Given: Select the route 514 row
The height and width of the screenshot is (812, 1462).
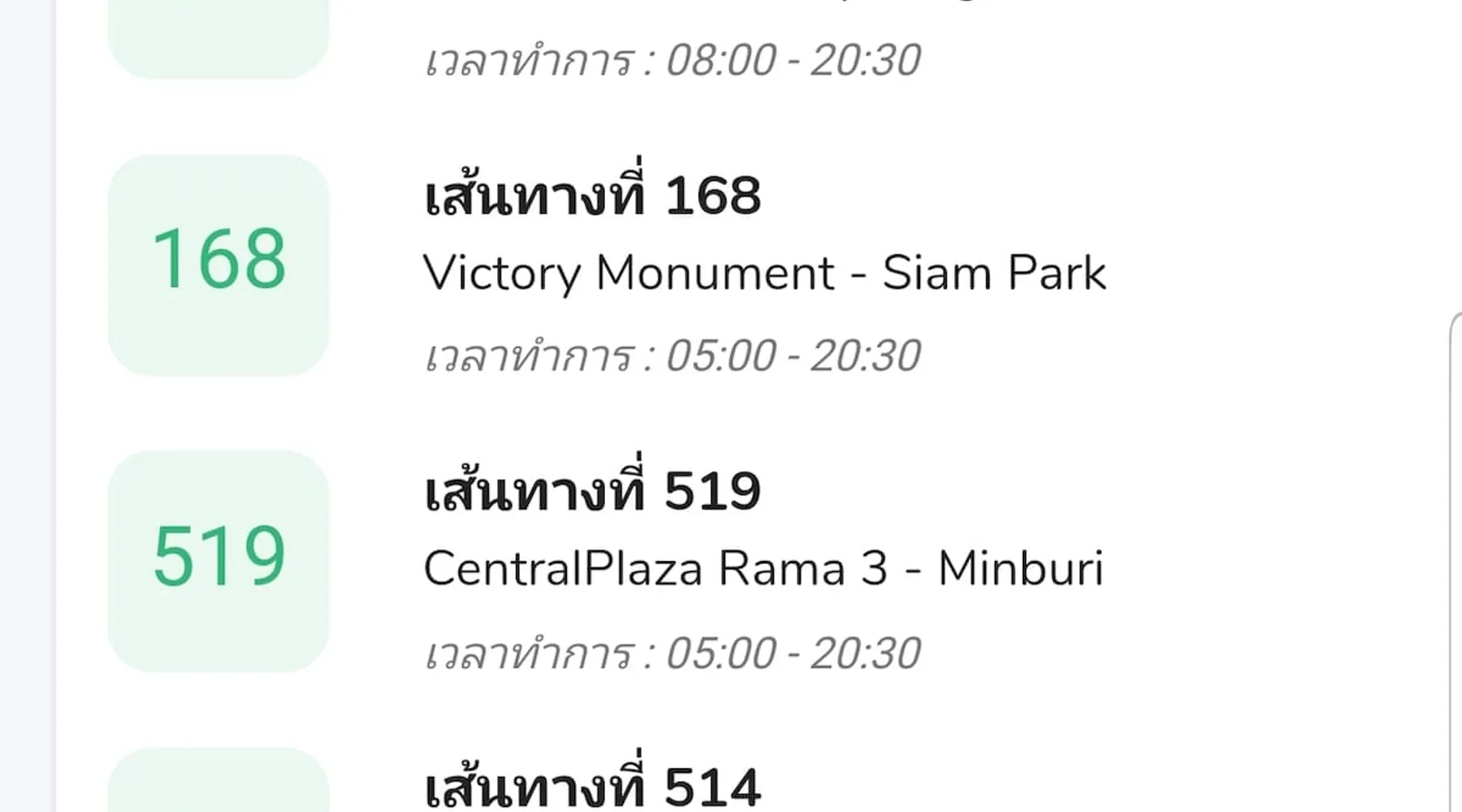Looking at the screenshot, I should [593, 786].
